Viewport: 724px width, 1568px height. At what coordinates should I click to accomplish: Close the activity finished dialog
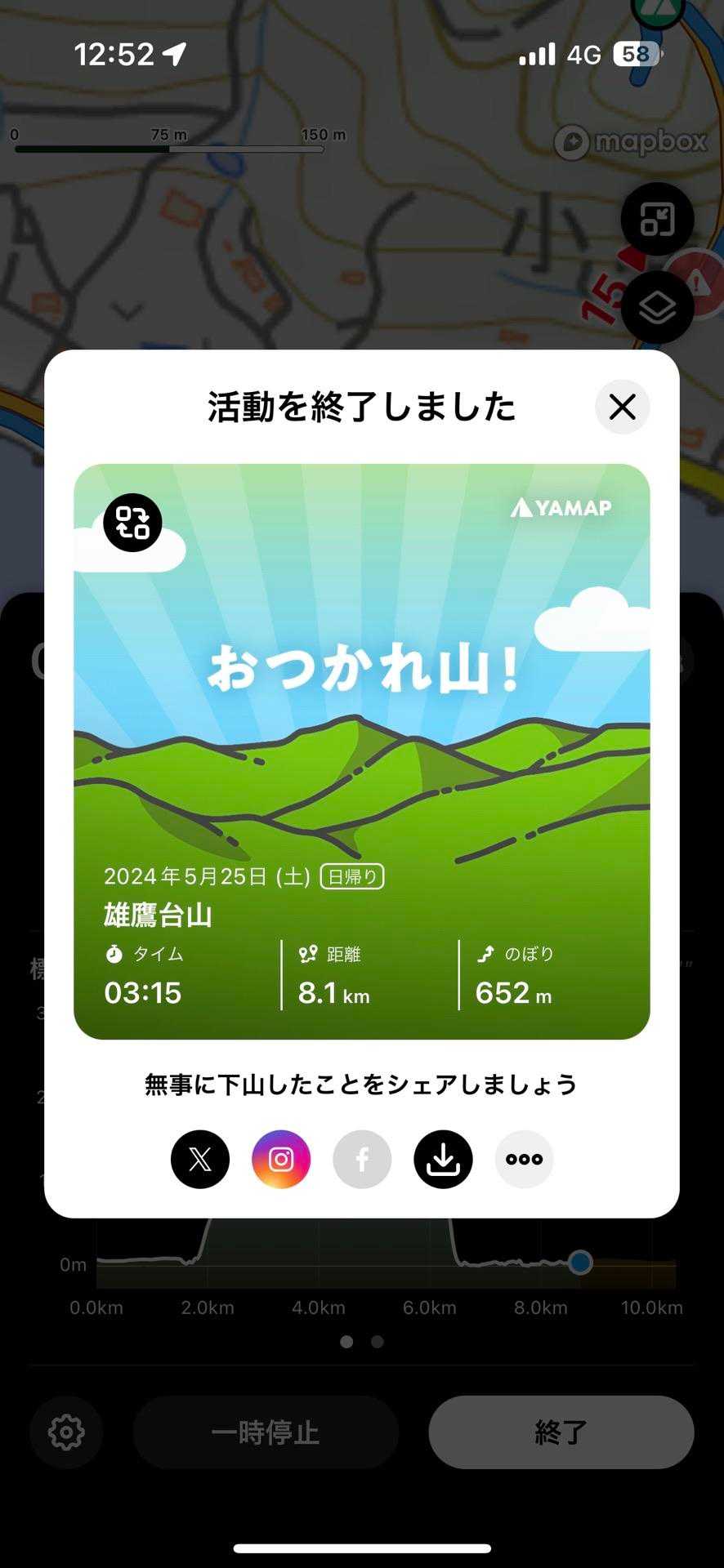point(622,407)
